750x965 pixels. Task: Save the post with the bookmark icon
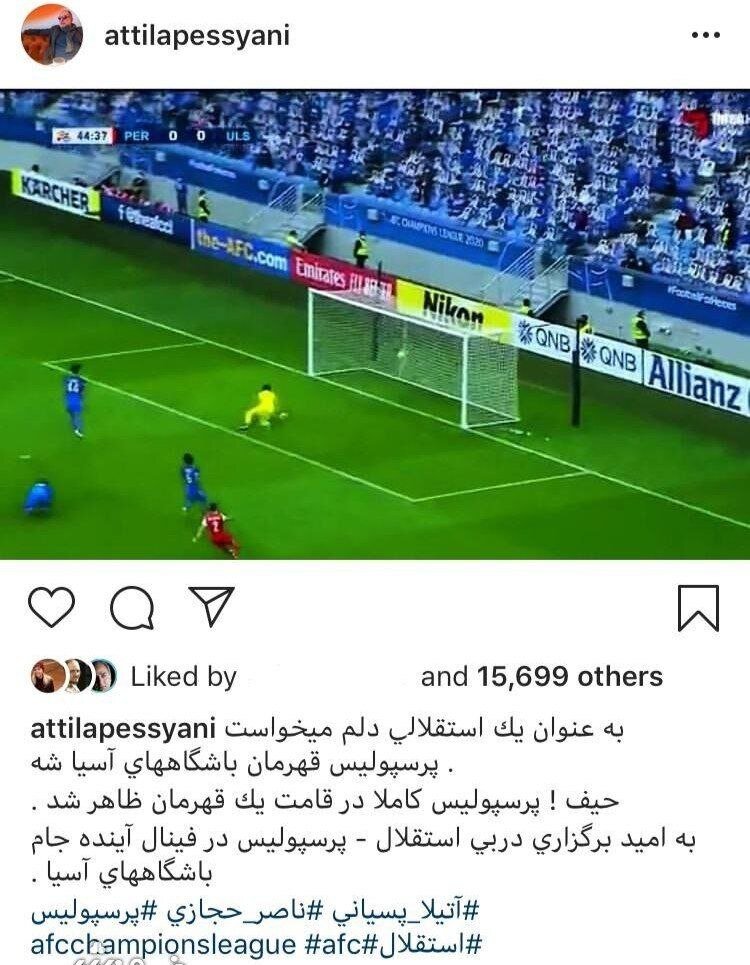(698, 607)
